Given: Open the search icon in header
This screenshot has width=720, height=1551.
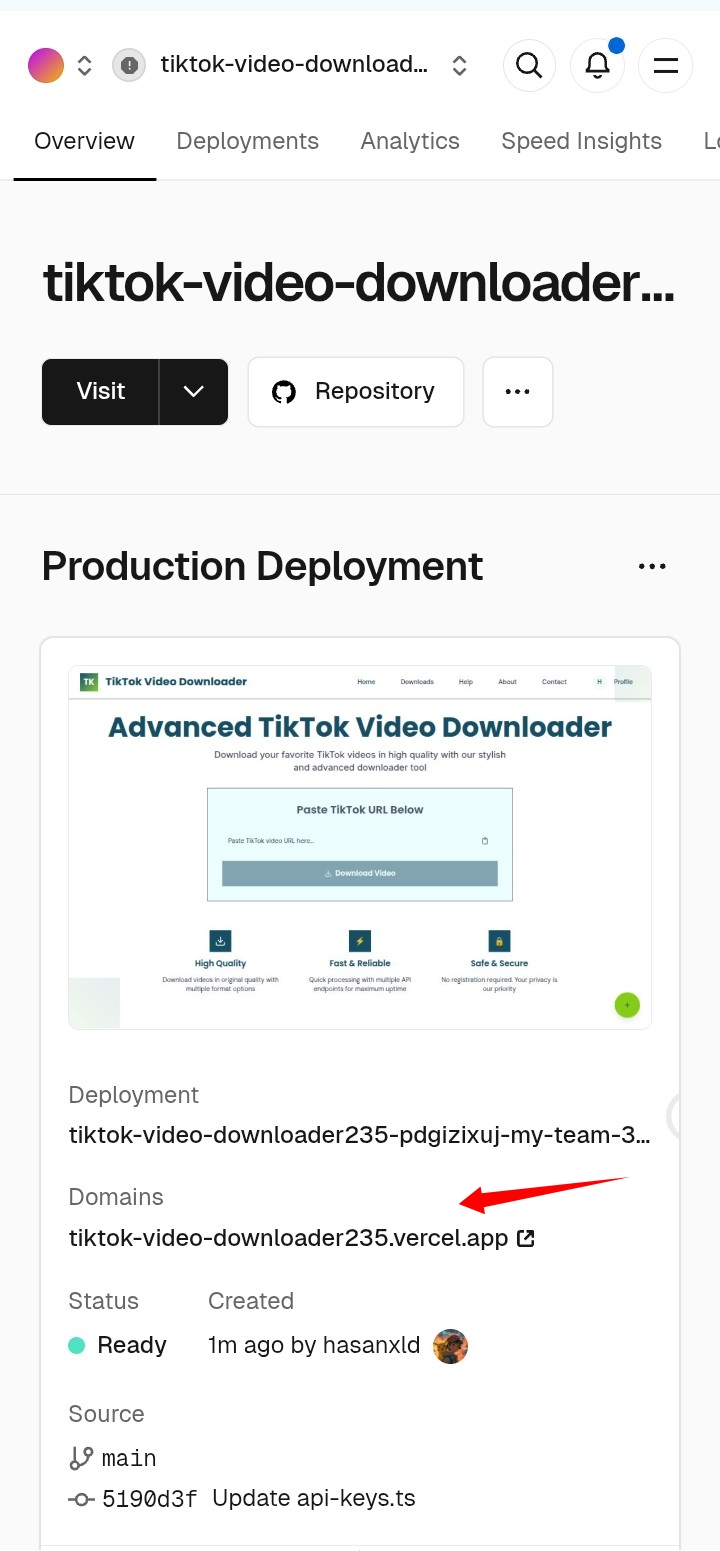Looking at the screenshot, I should (529, 66).
